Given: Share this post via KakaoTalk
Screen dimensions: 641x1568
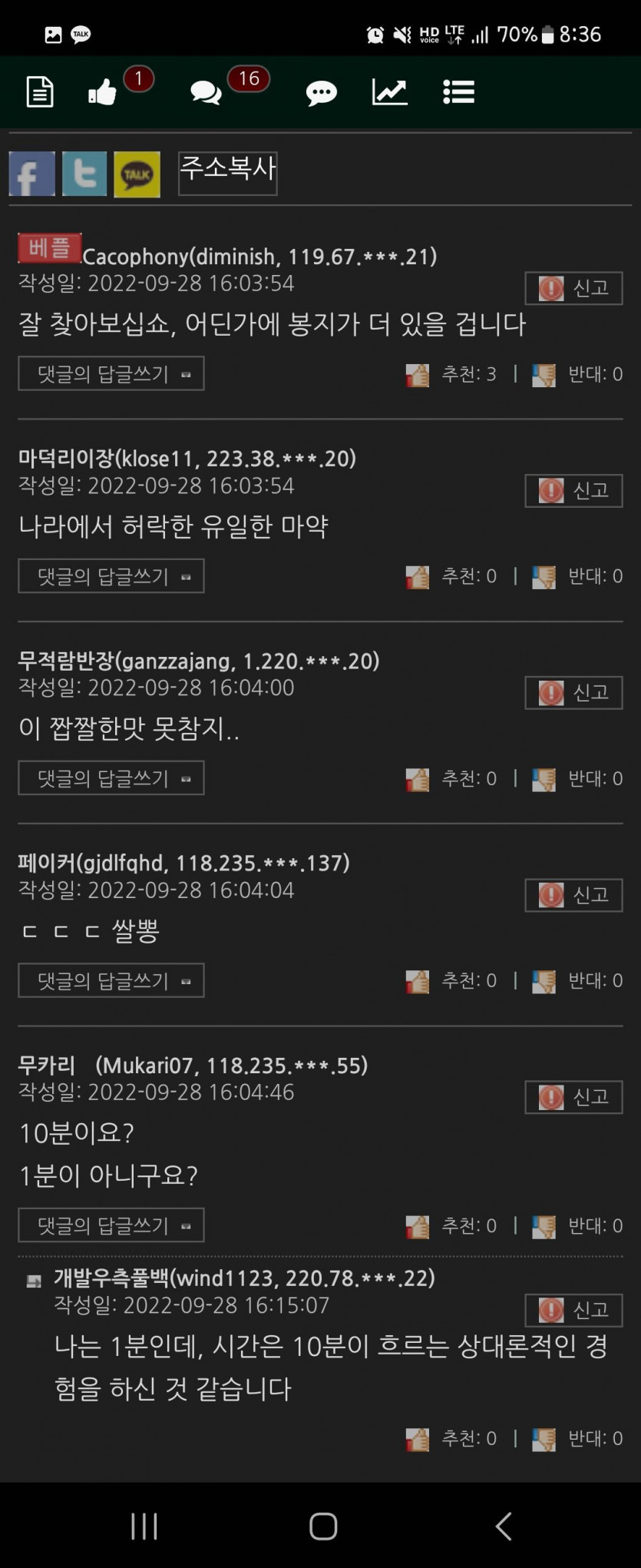Looking at the screenshot, I should 137,174.
